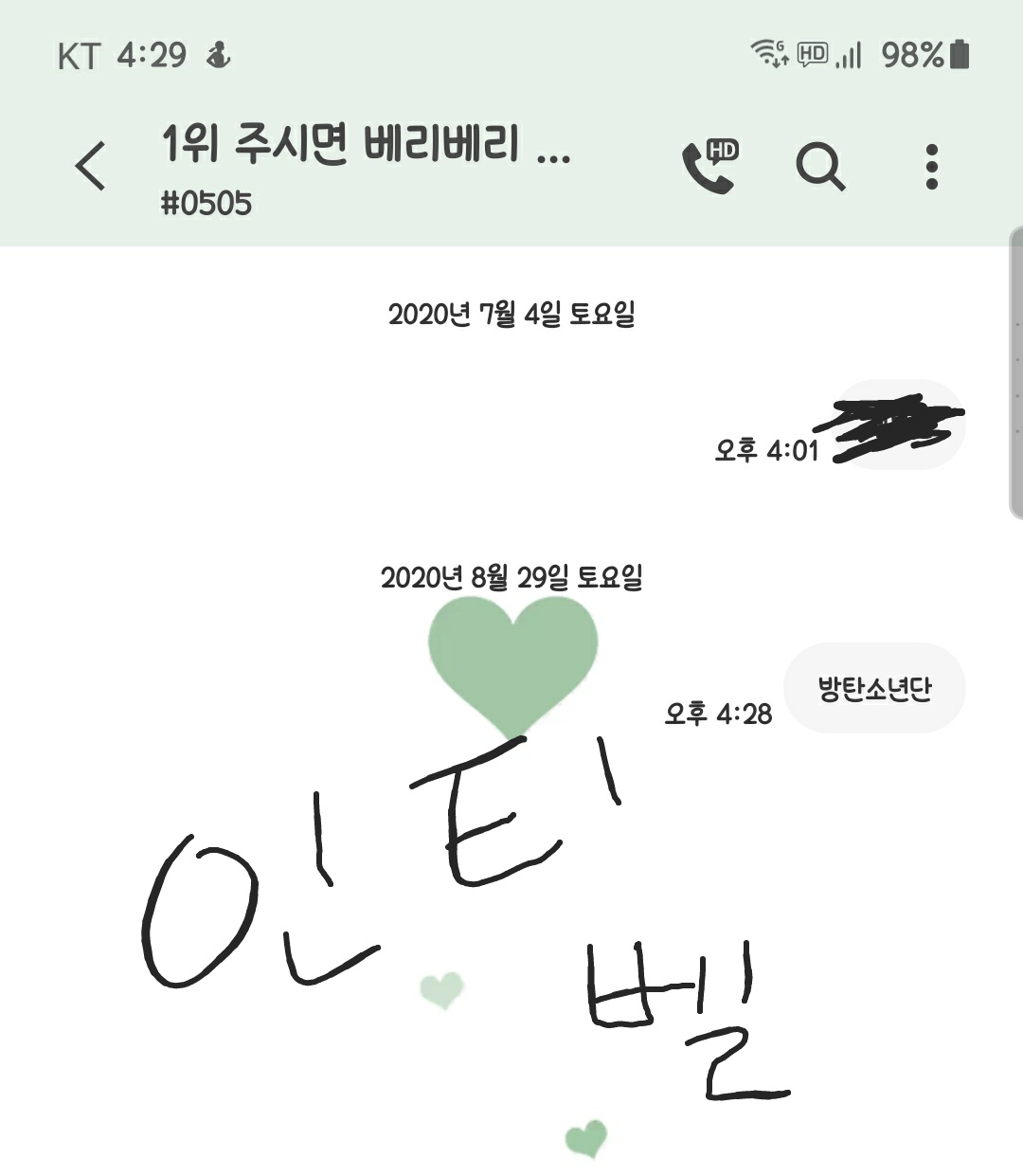Tap the #0505 shortcode under the title

(x=209, y=203)
